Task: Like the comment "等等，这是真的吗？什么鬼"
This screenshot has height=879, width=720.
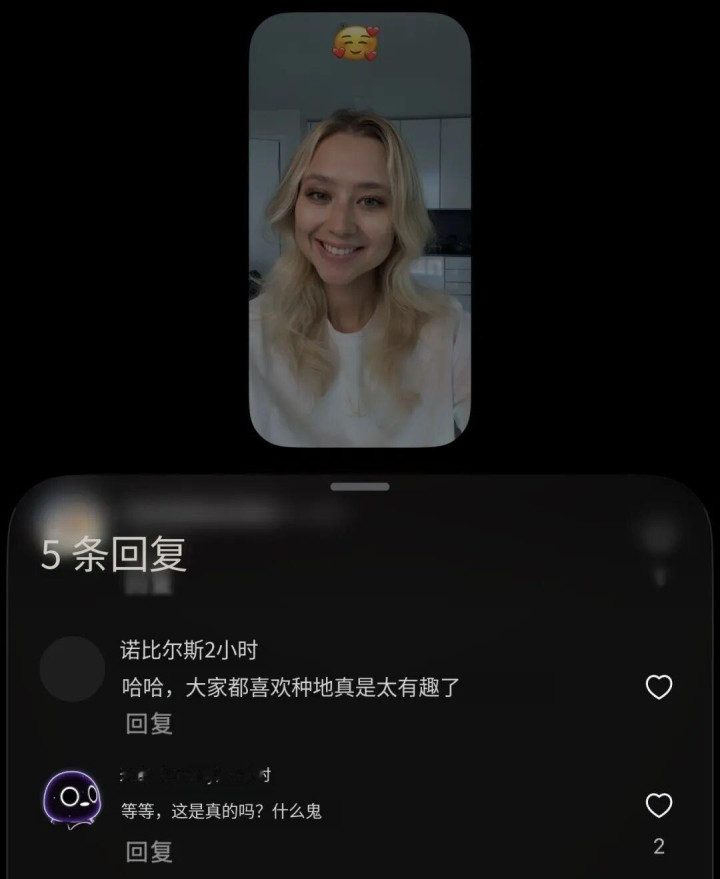Action: (x=658, y=805)
